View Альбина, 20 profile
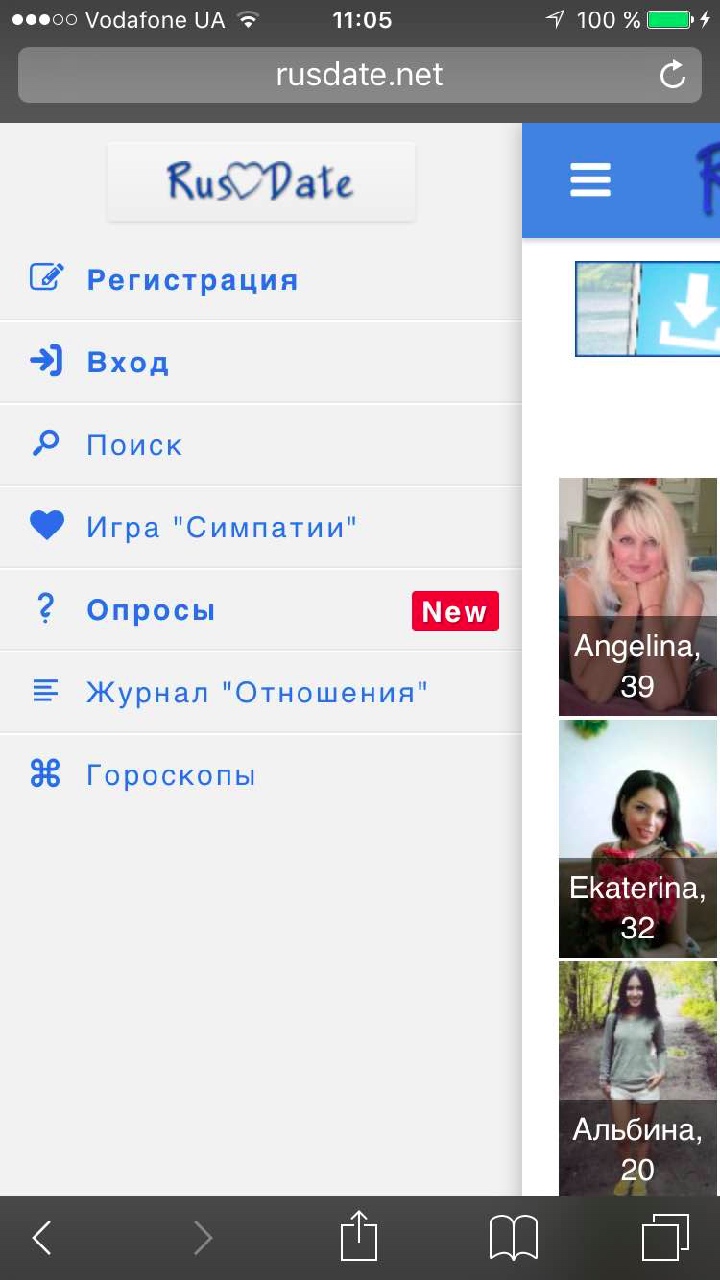The image size is (720, 1280). [x=637, y=1078]
